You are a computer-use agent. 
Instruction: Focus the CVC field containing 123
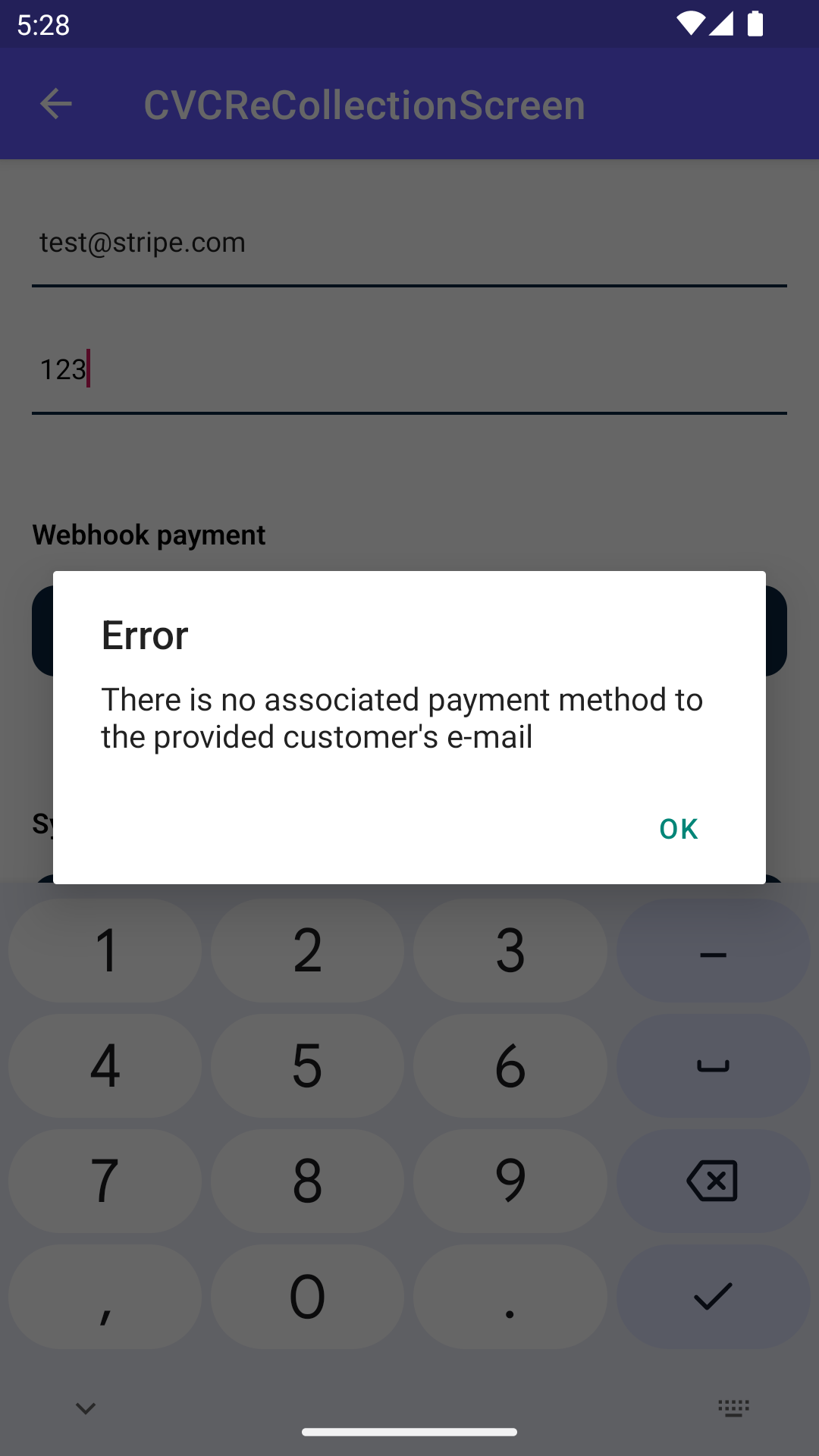(x=409, y=370)
